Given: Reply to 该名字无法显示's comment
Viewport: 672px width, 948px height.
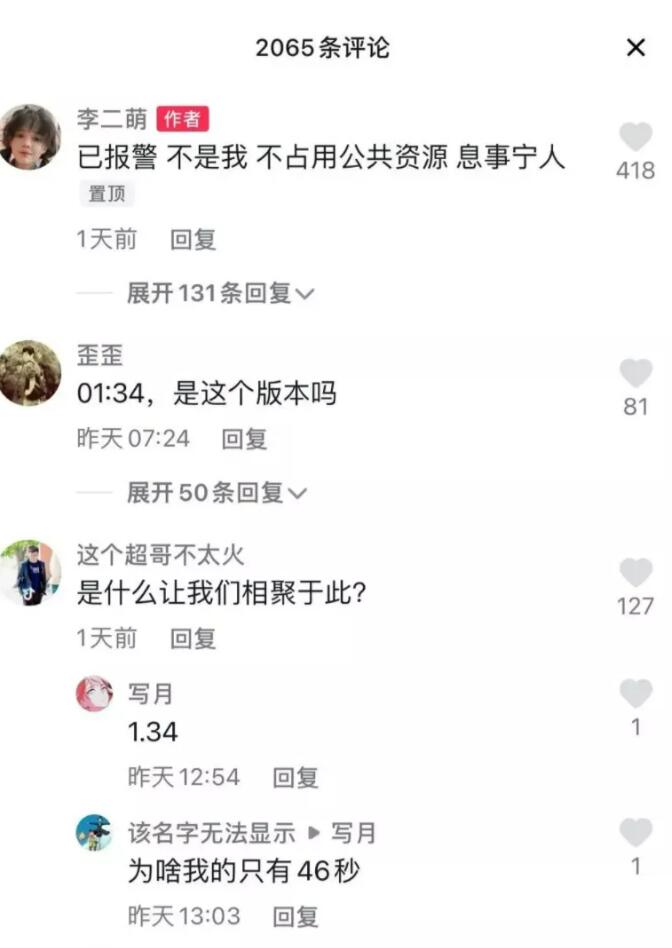Looking at the screenshot, I should [x=295, y=915].
